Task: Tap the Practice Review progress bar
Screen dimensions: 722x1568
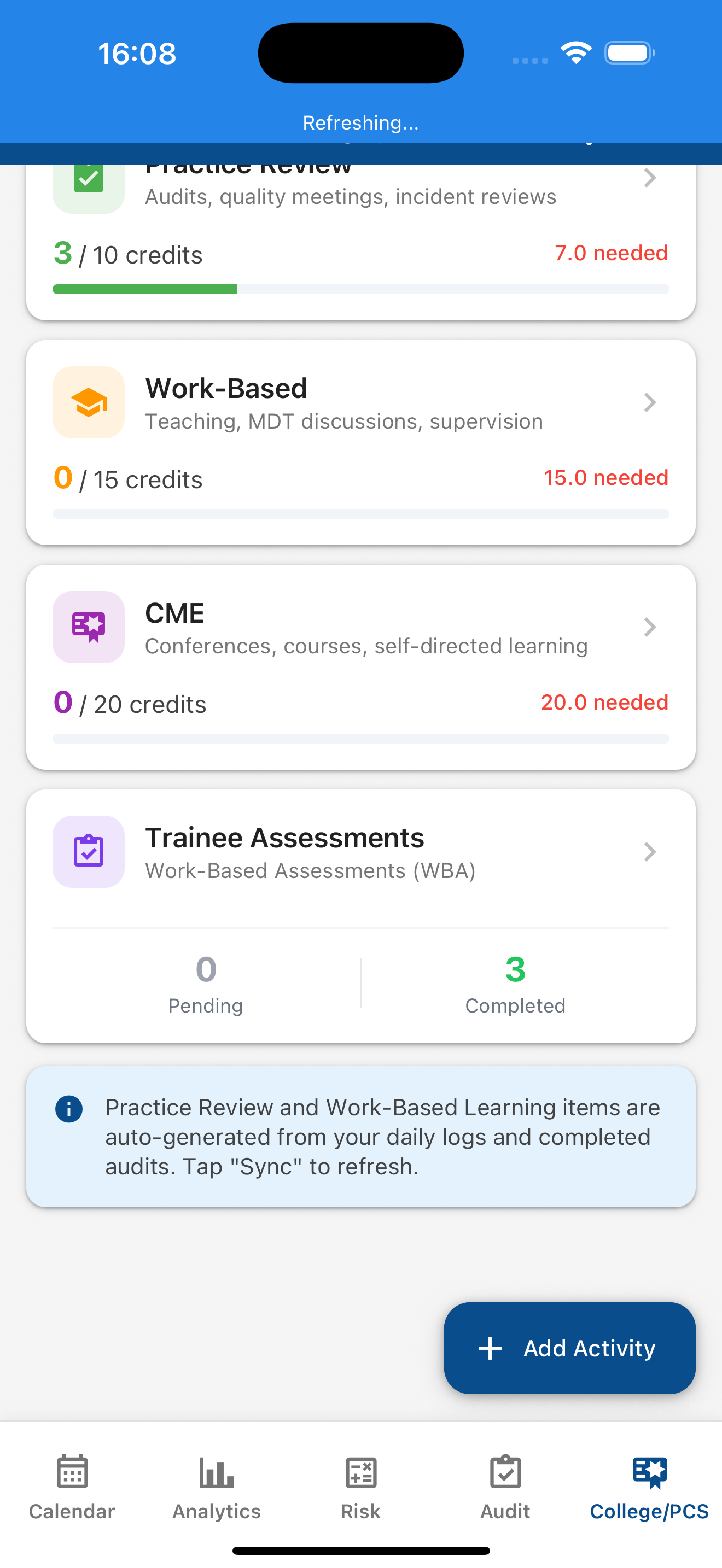Action: [361, 289]
